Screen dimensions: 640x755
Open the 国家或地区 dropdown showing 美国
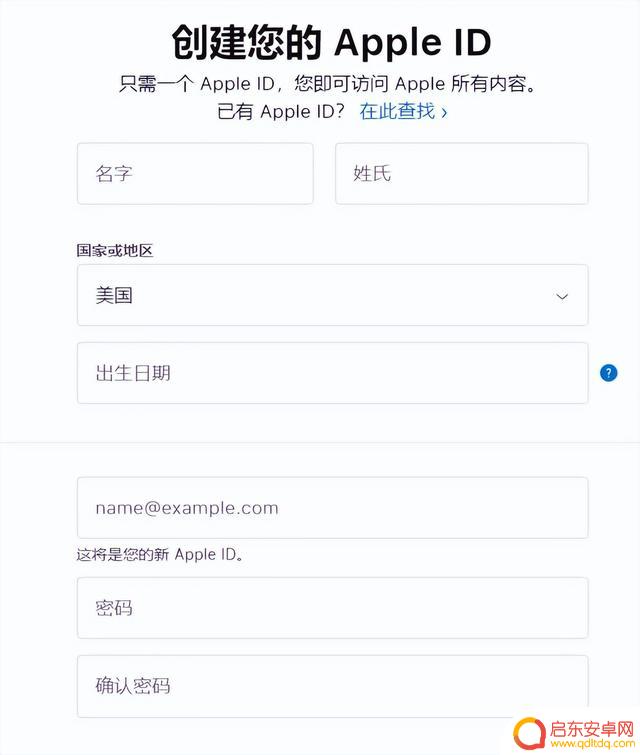pos(332,296)
